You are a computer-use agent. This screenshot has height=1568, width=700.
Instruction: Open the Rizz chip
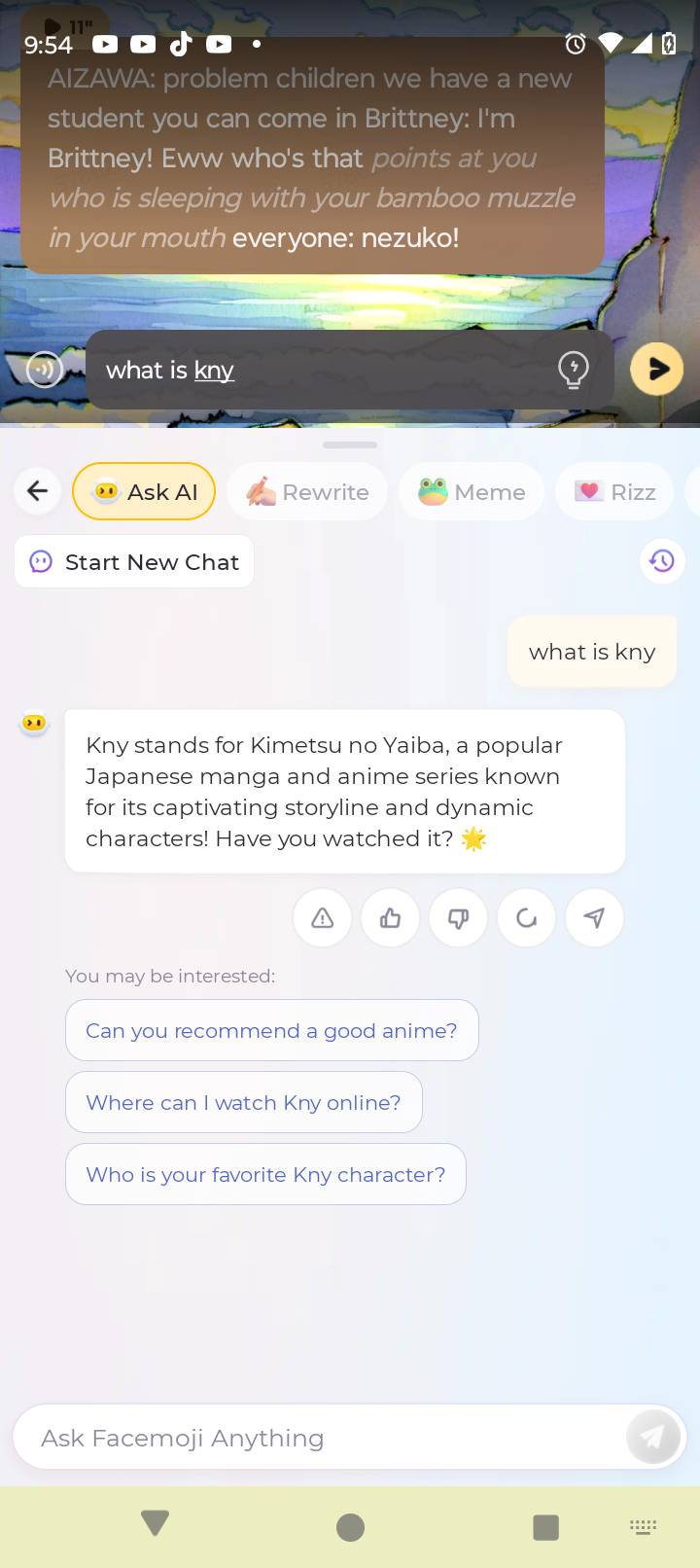(x=615, y=492)
